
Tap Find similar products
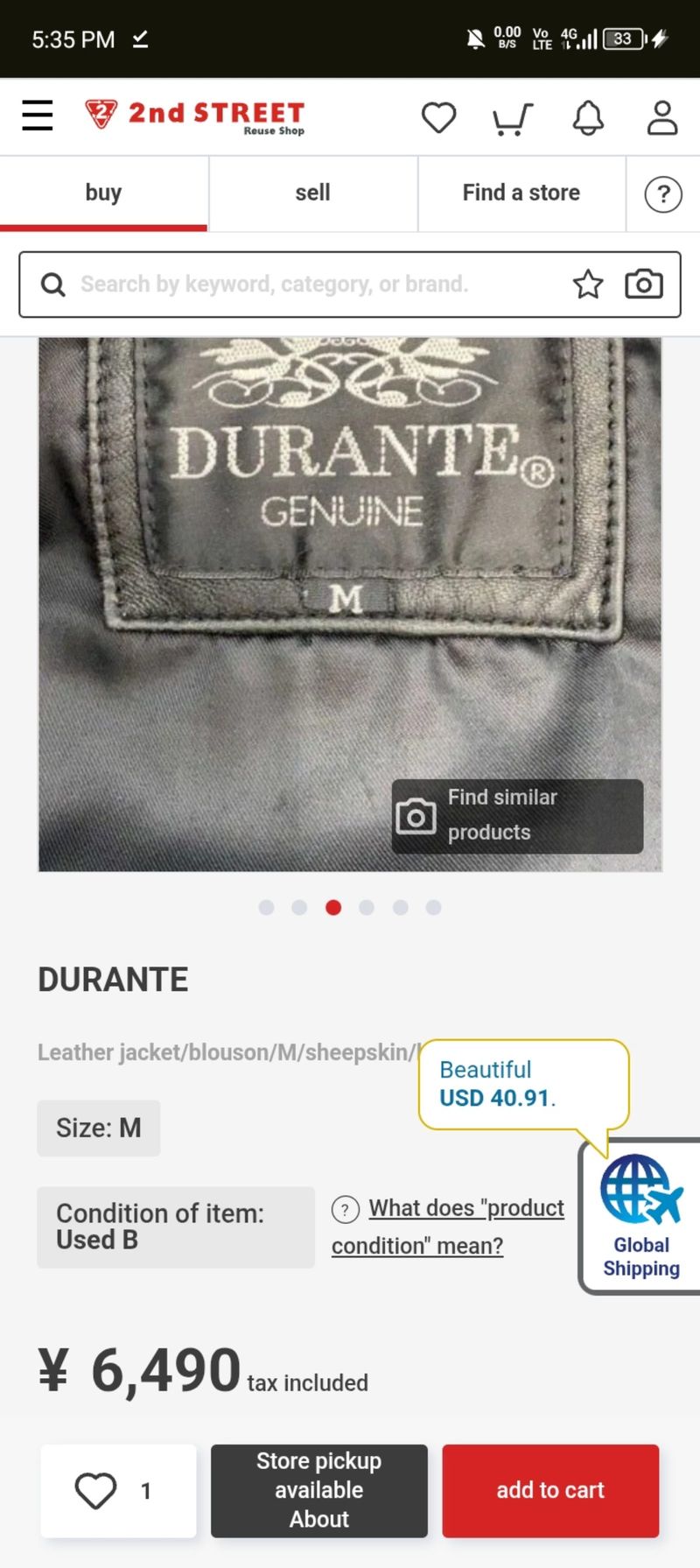(x=517, y=816)
